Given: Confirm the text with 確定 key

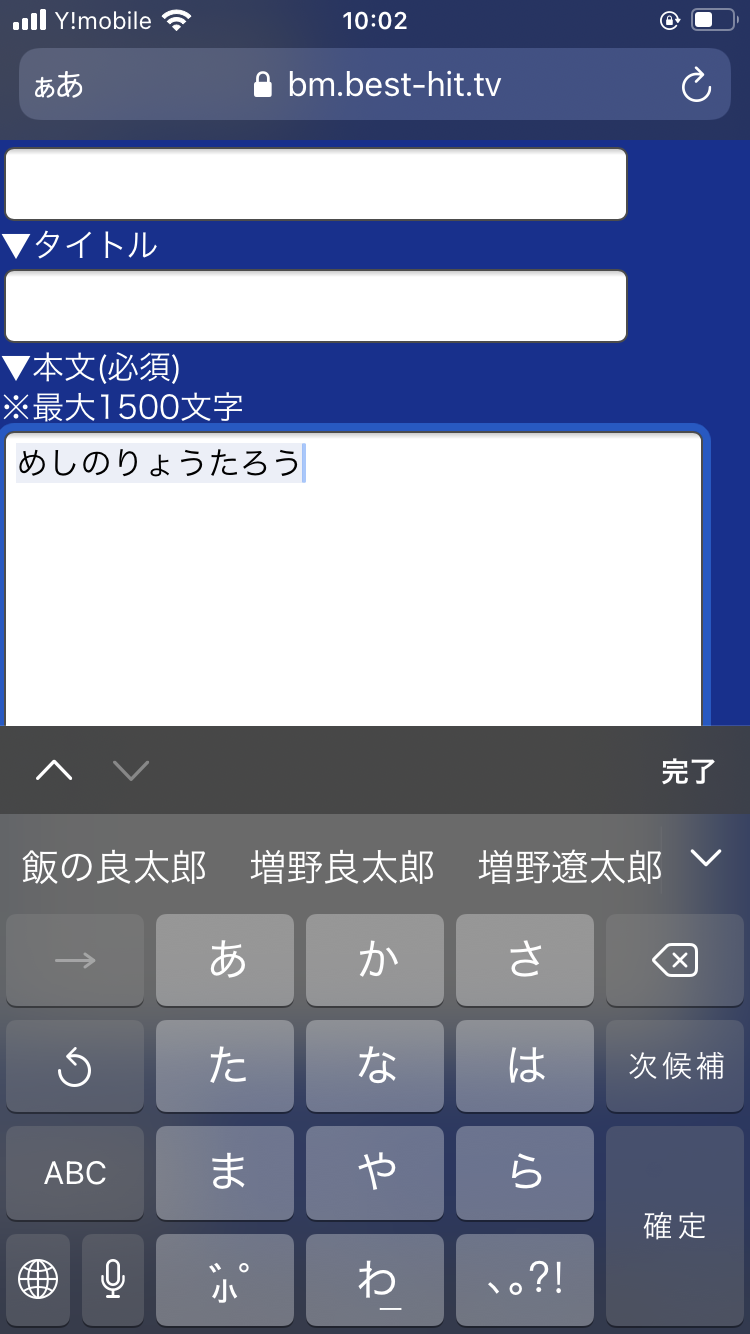Looking at the screenshot, I should click(675, 1225).
